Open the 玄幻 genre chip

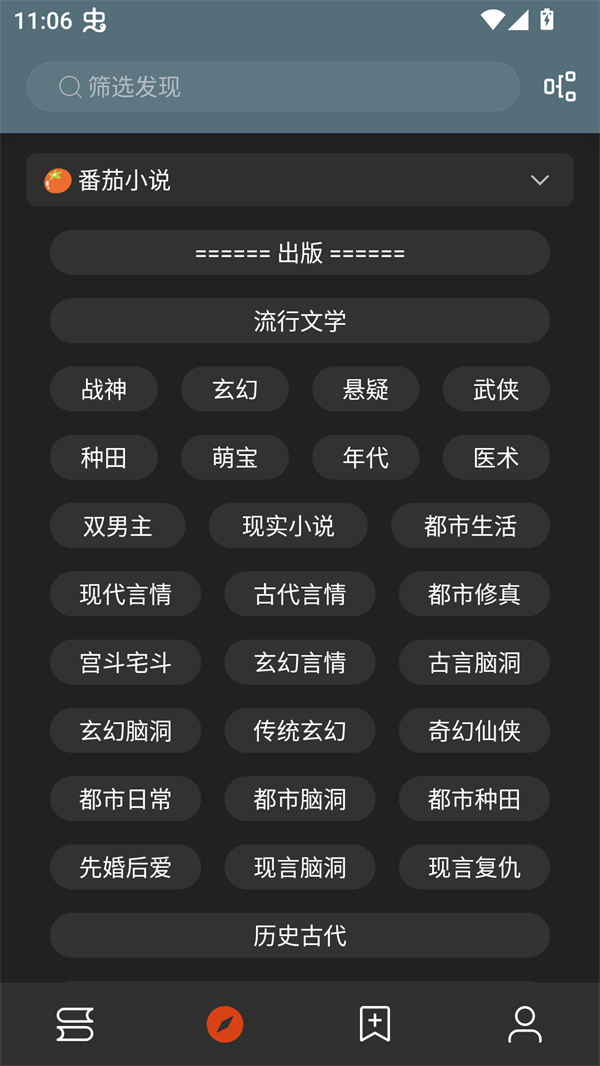235,389
